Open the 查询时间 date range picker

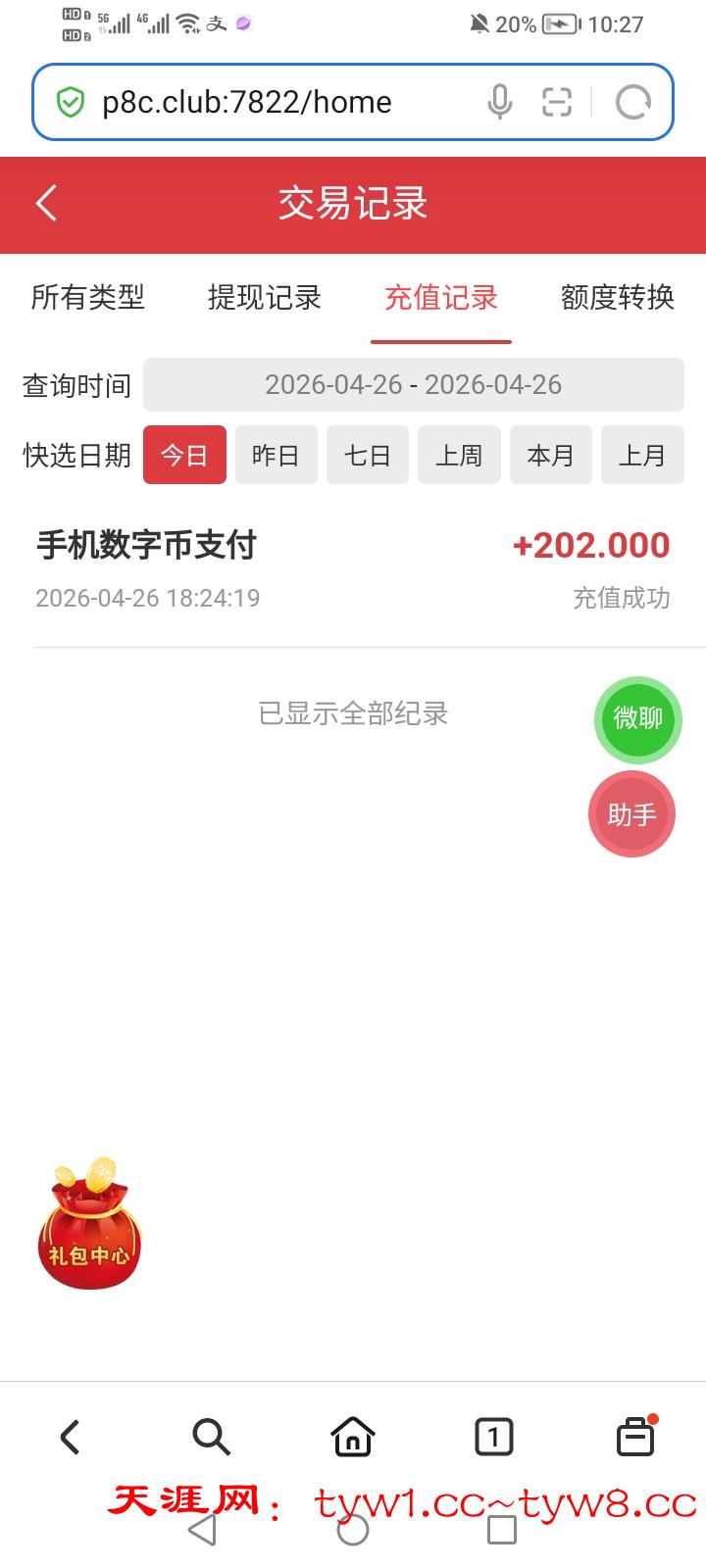click(413, 384)
